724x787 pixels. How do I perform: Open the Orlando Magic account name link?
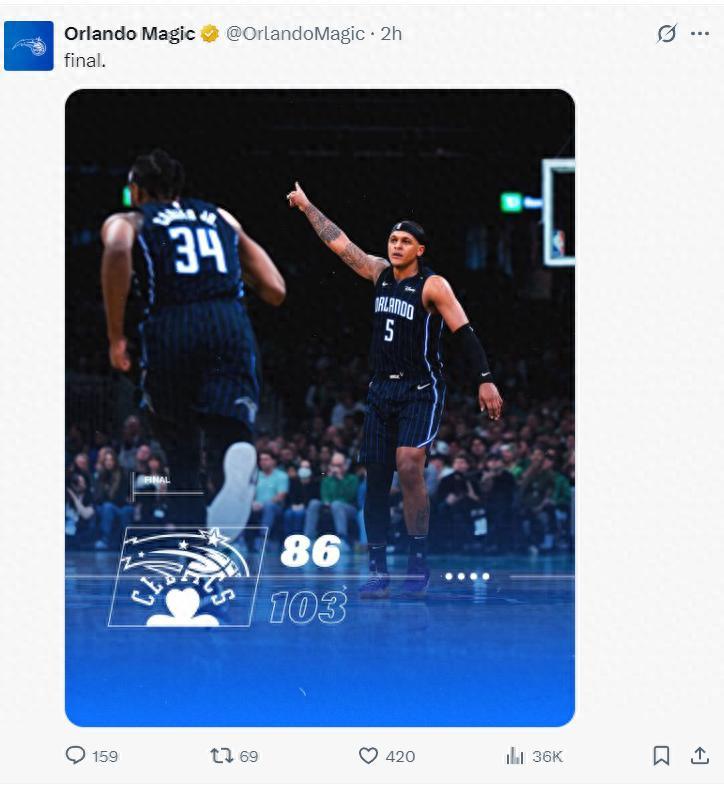click(x=130, y=33)
